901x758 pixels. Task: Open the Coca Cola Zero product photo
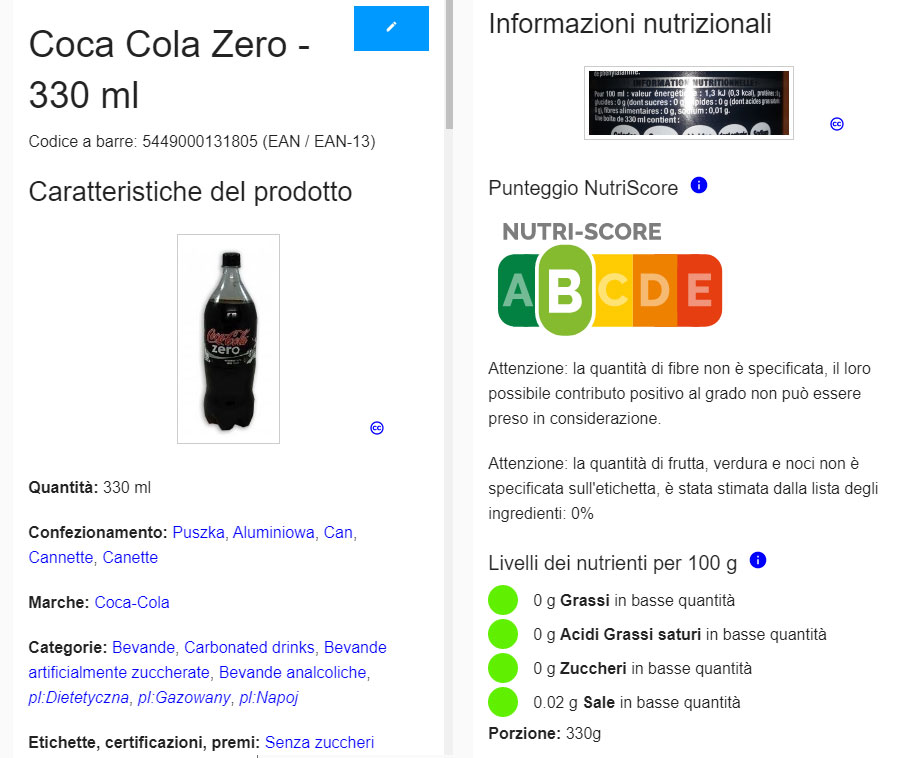pos(228,338)
